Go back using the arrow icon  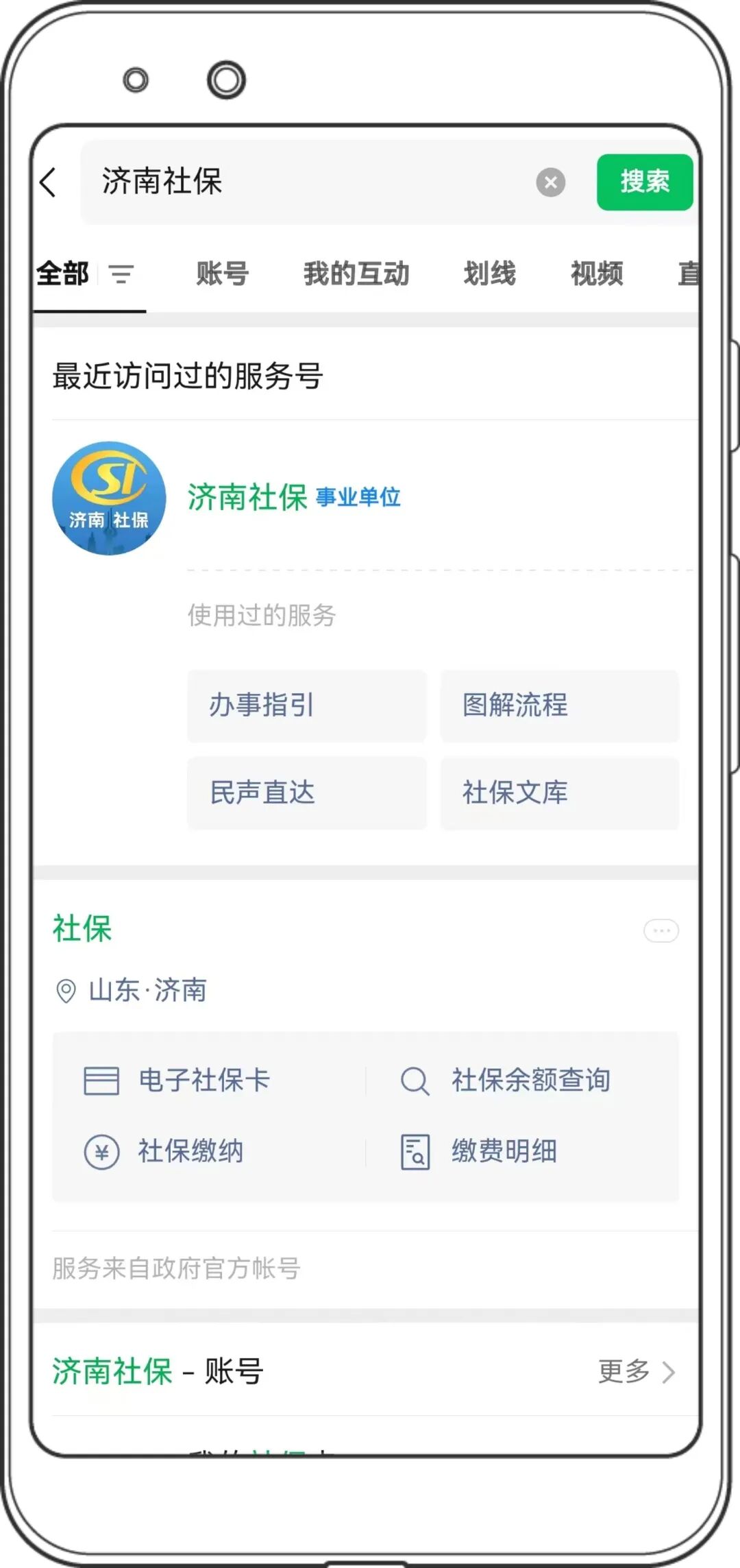coord(49,182)
